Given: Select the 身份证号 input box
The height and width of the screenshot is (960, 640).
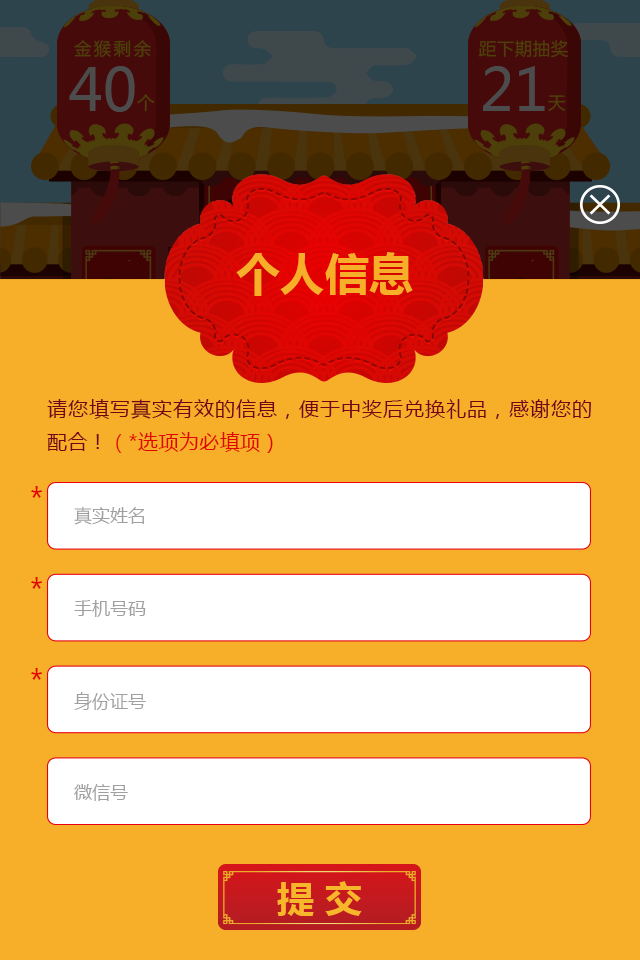Looking at the screenshot, I should (319, 700).
